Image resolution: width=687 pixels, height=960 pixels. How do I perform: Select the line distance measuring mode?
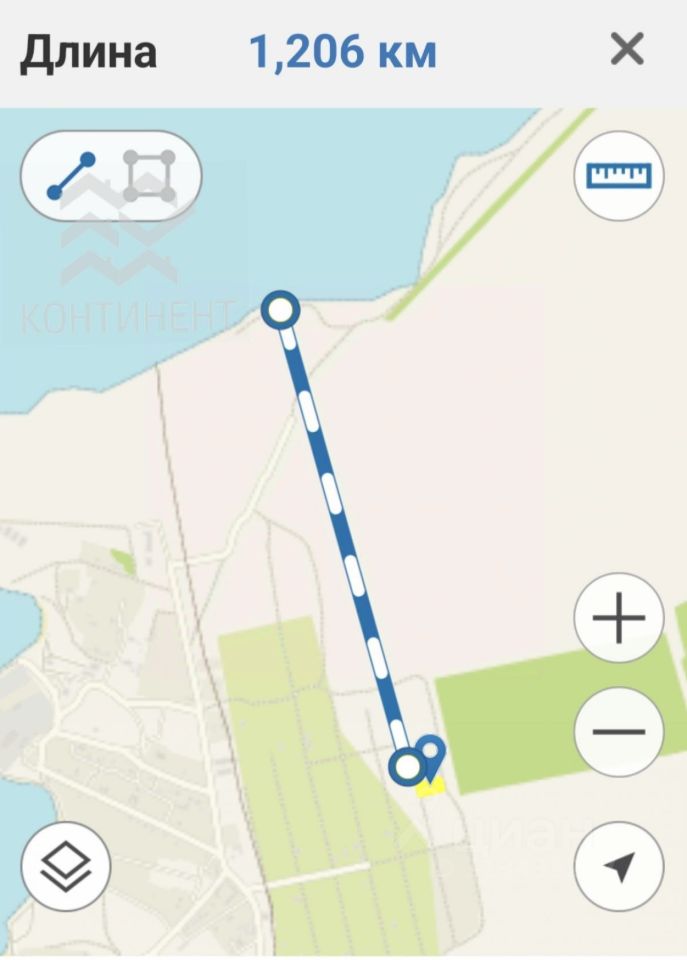(71, 176)
